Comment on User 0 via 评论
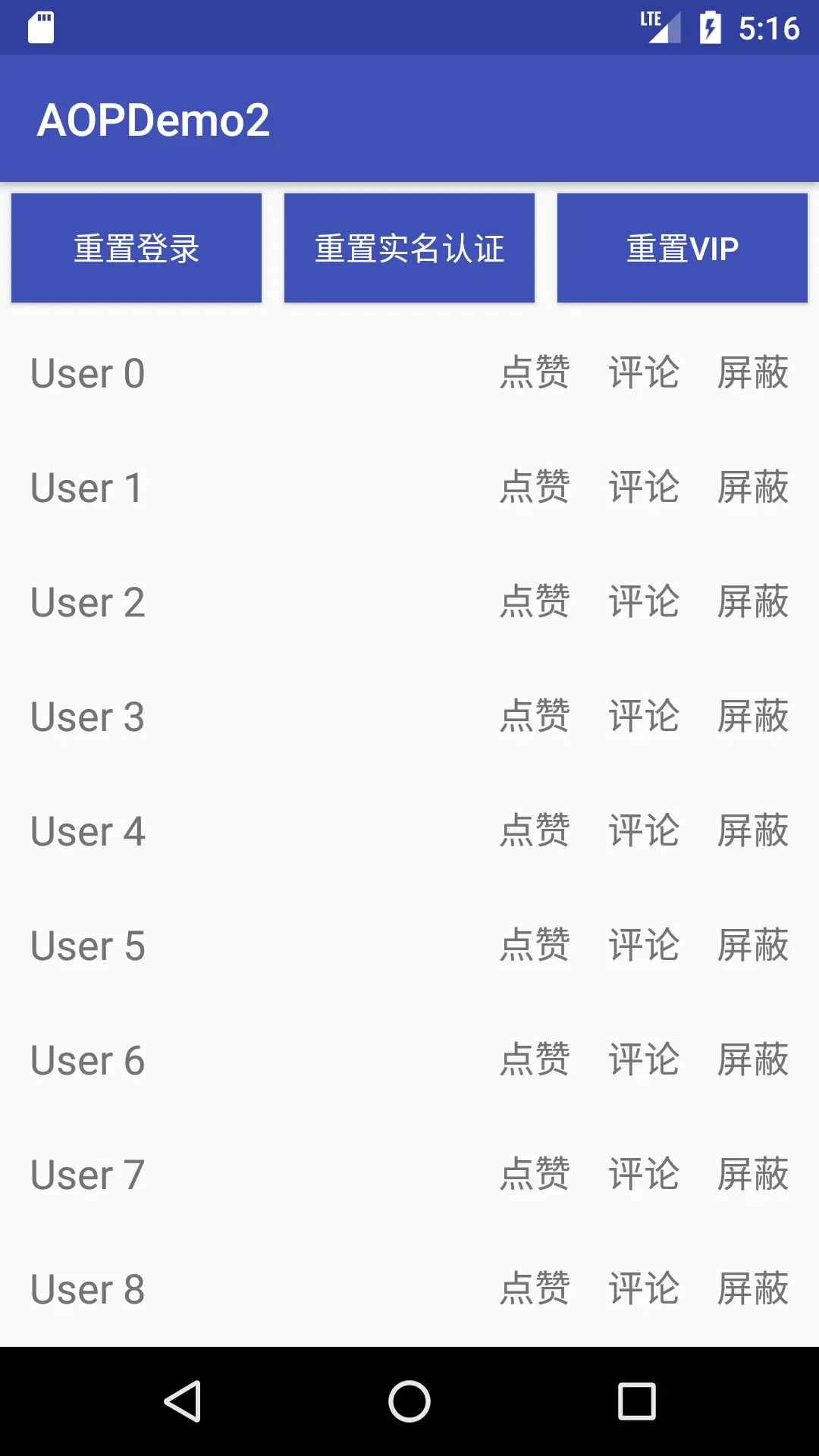The image size is (819, 1456). point(644,373)
